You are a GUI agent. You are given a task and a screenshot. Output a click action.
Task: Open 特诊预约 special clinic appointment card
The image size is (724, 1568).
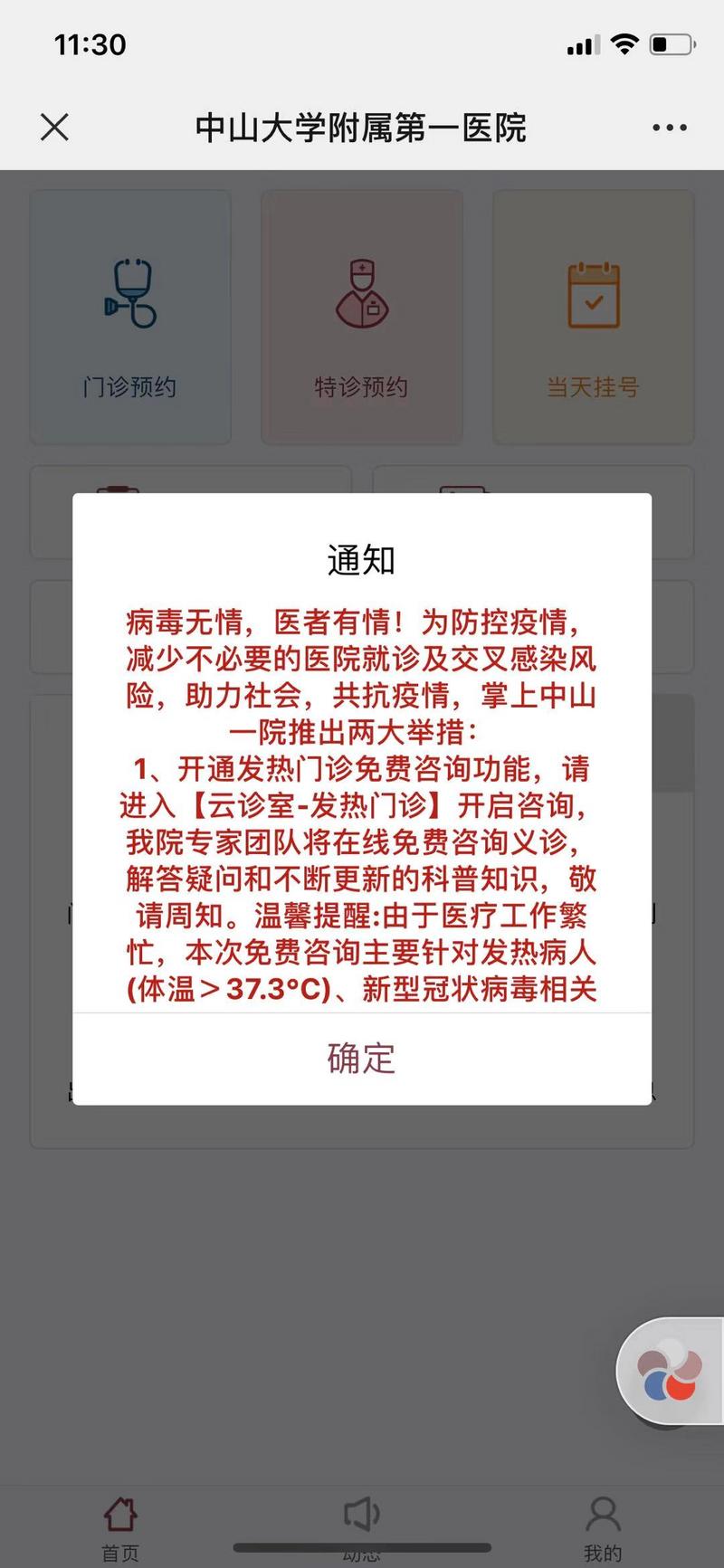click(x=362, y=317)
